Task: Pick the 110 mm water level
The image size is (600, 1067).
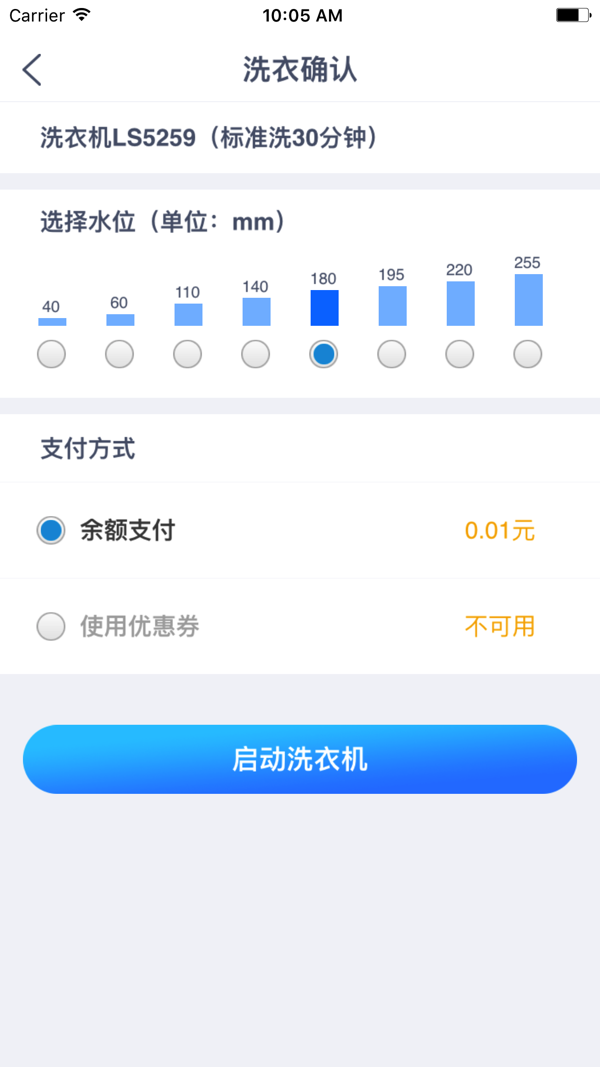Action: click(187, 354)
